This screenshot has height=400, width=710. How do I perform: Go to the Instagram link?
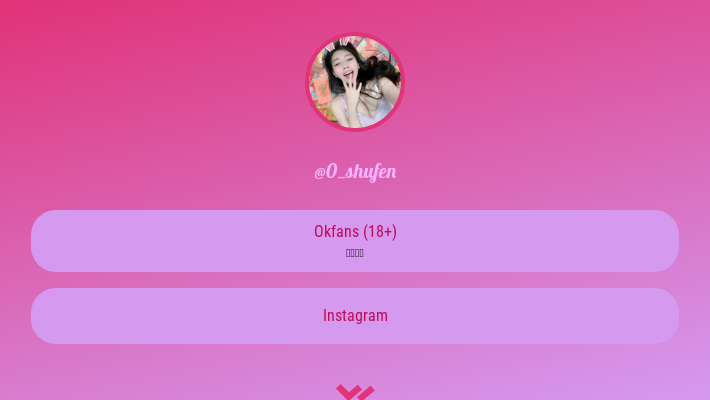click(355, 316)
